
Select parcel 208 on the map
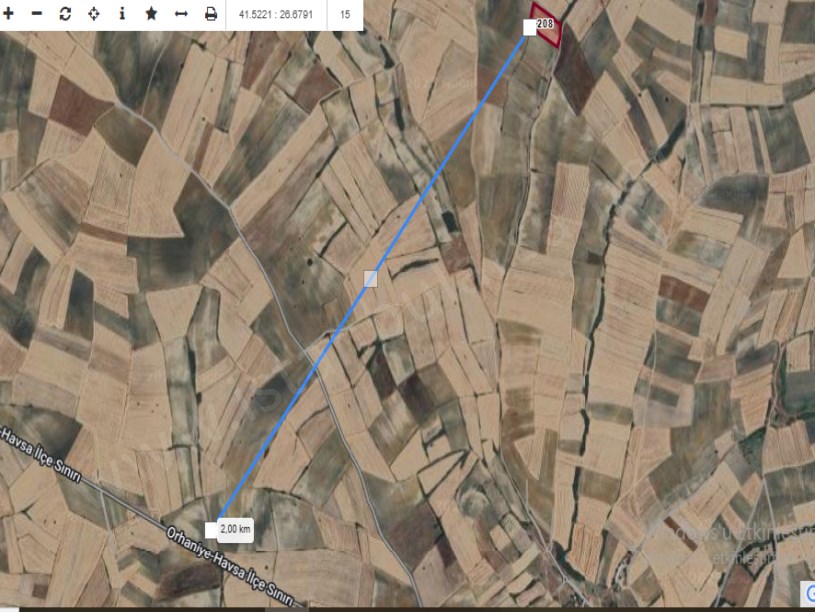(547, 30)
